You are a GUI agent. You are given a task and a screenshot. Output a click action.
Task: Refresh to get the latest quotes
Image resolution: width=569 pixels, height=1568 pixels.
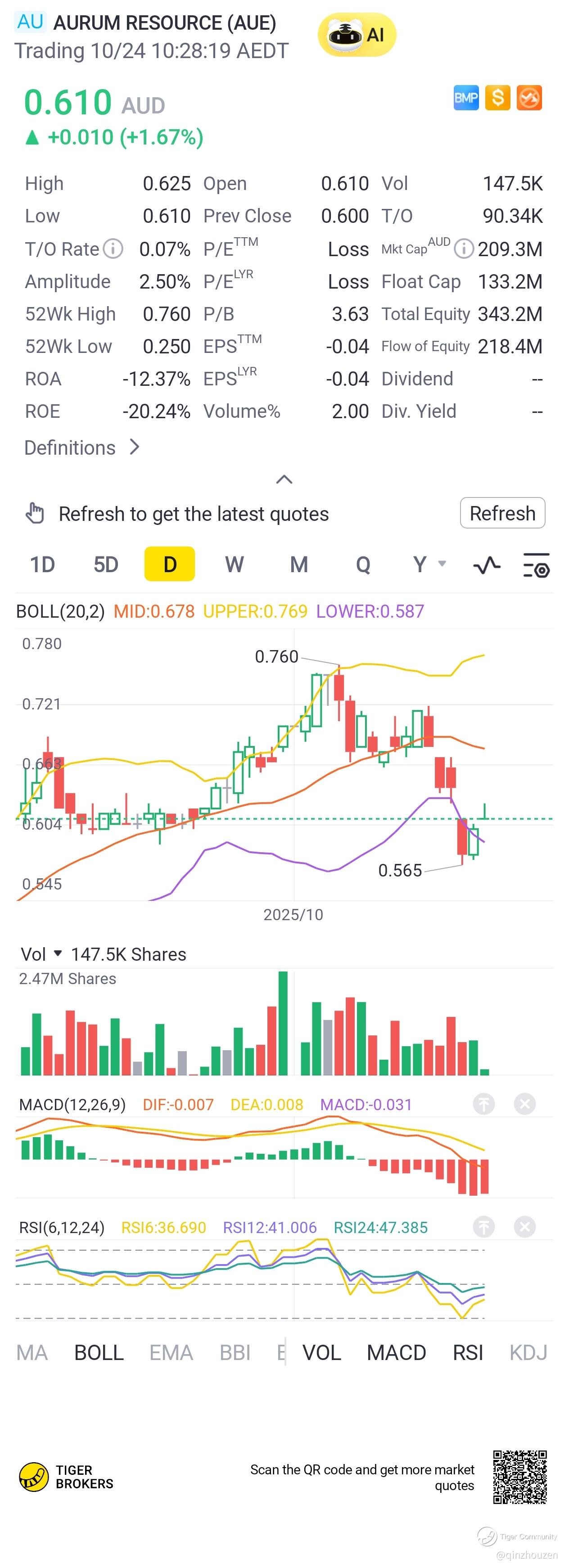(502, 513)
